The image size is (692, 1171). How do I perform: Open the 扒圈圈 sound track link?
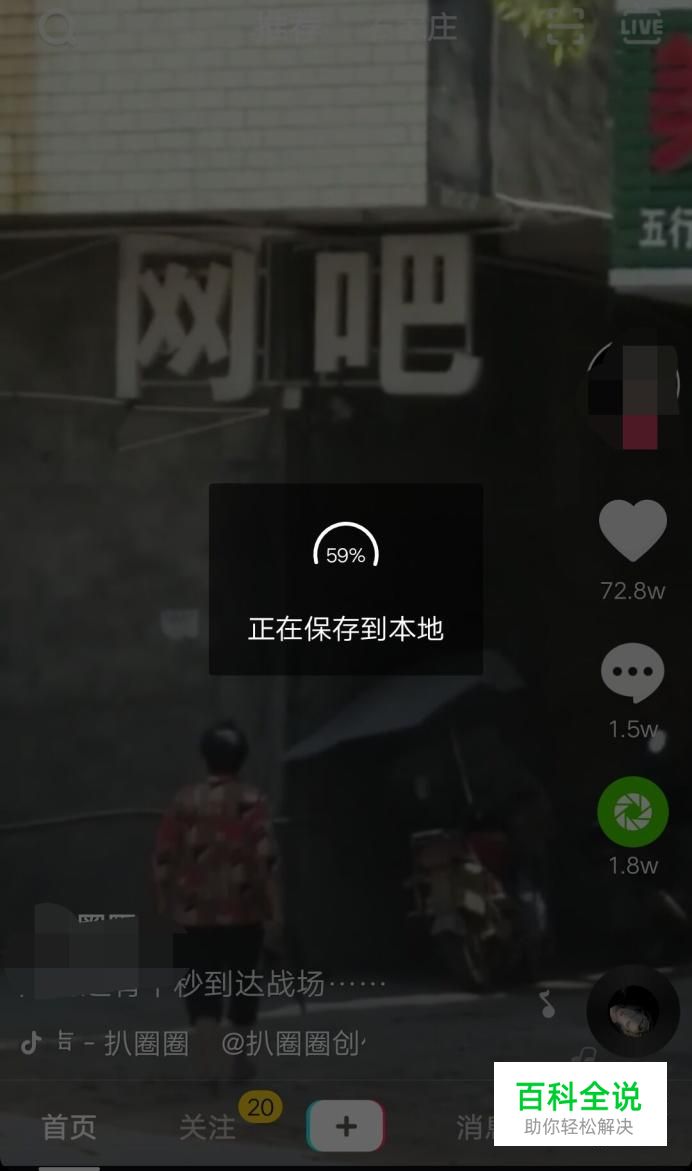148,1043
